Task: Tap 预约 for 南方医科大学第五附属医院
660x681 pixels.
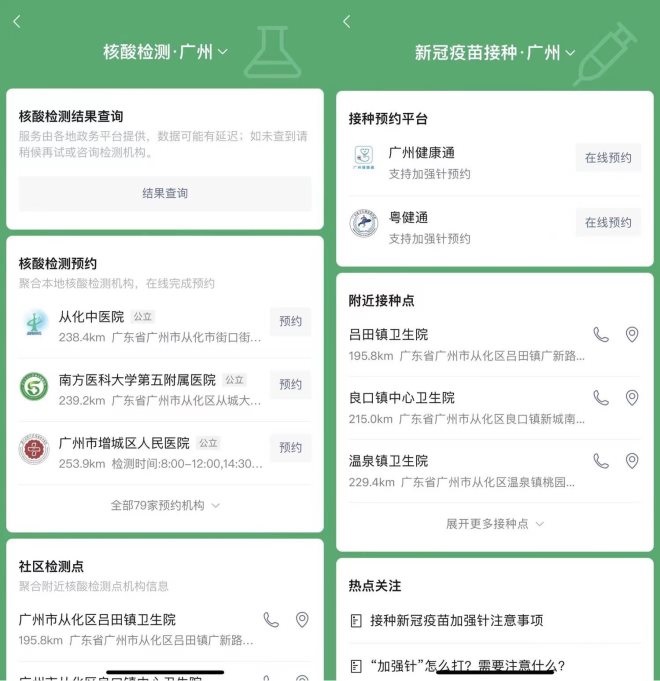Action: point(290,384)
